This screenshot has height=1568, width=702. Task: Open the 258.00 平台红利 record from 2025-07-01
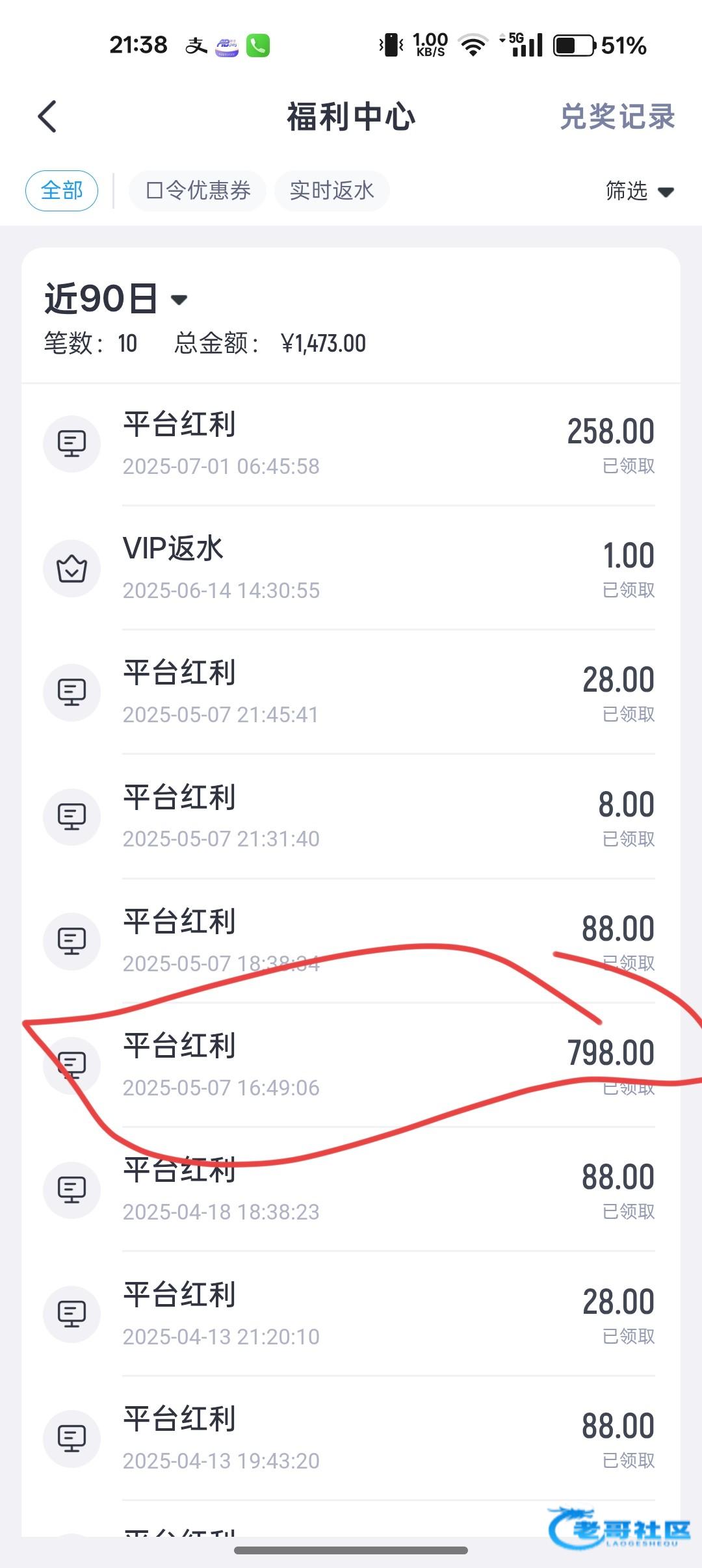[x=351, y=444]
